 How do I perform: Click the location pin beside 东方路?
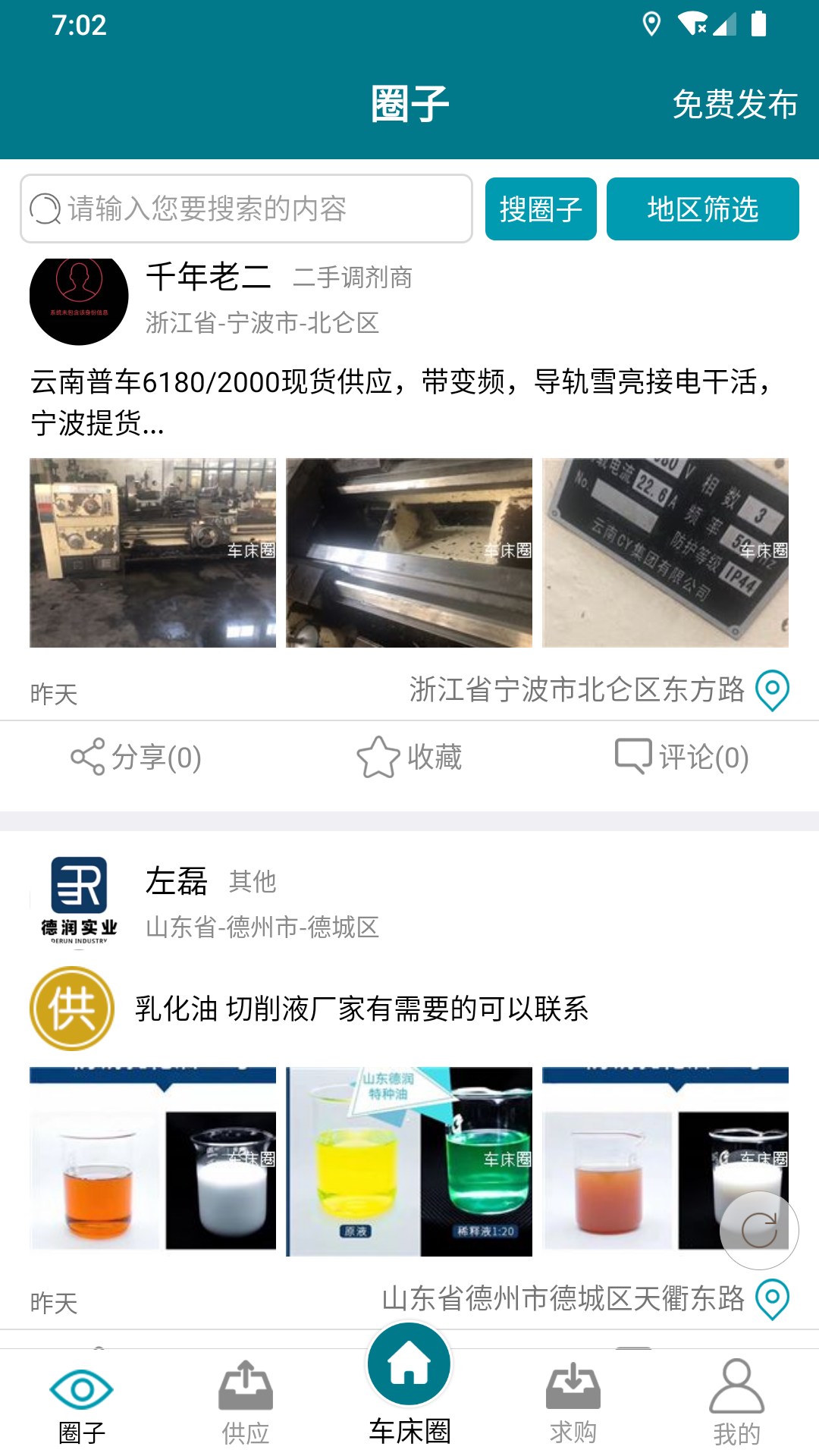coord(773,691)
